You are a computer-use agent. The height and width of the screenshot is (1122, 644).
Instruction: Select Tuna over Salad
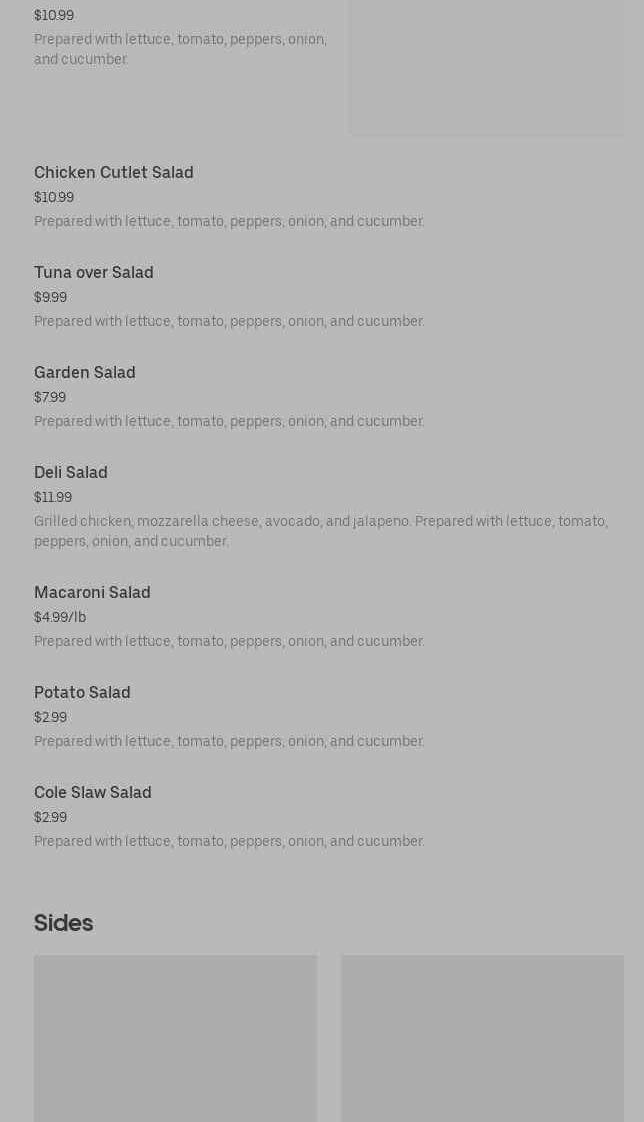point(94,274)
